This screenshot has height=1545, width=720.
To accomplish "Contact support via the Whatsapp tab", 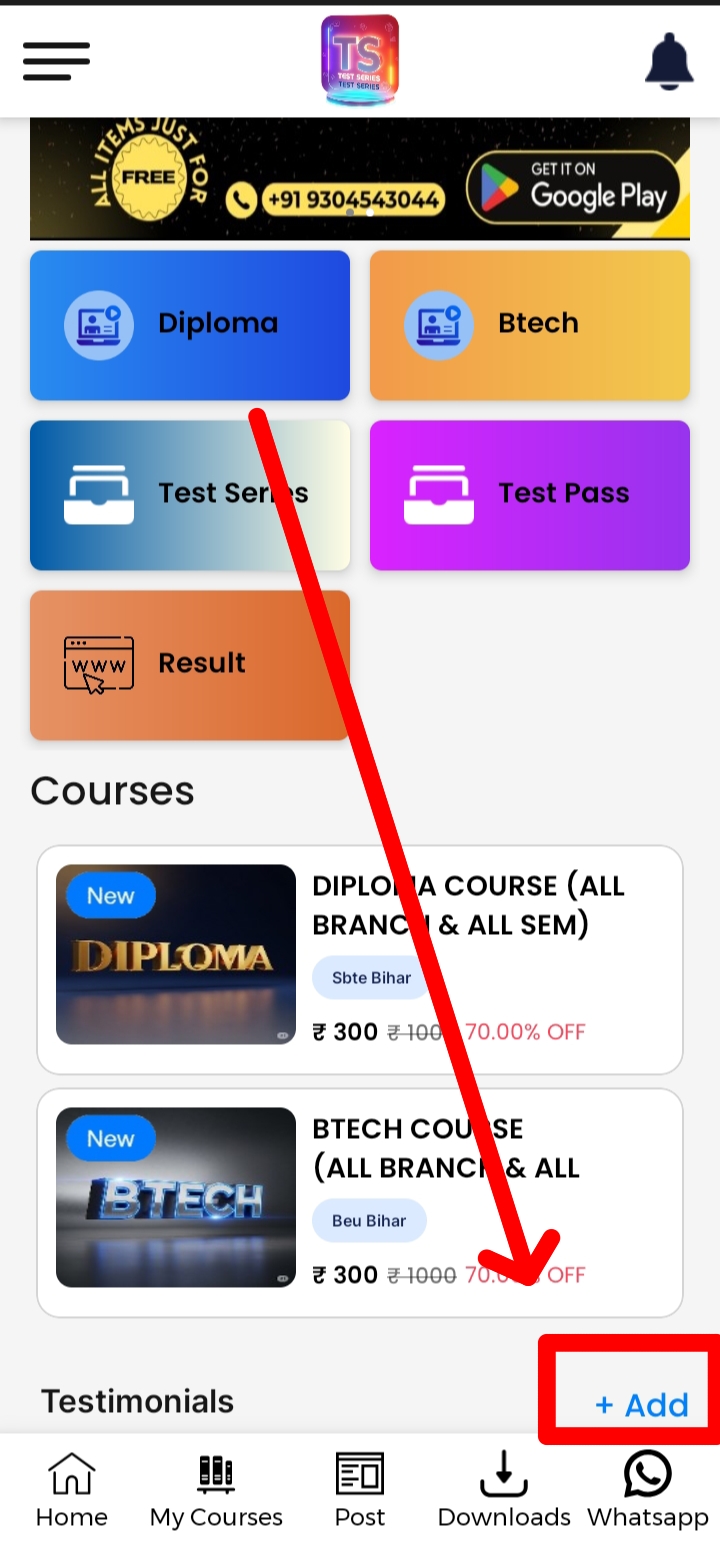I will click(x=648, y=1490).
